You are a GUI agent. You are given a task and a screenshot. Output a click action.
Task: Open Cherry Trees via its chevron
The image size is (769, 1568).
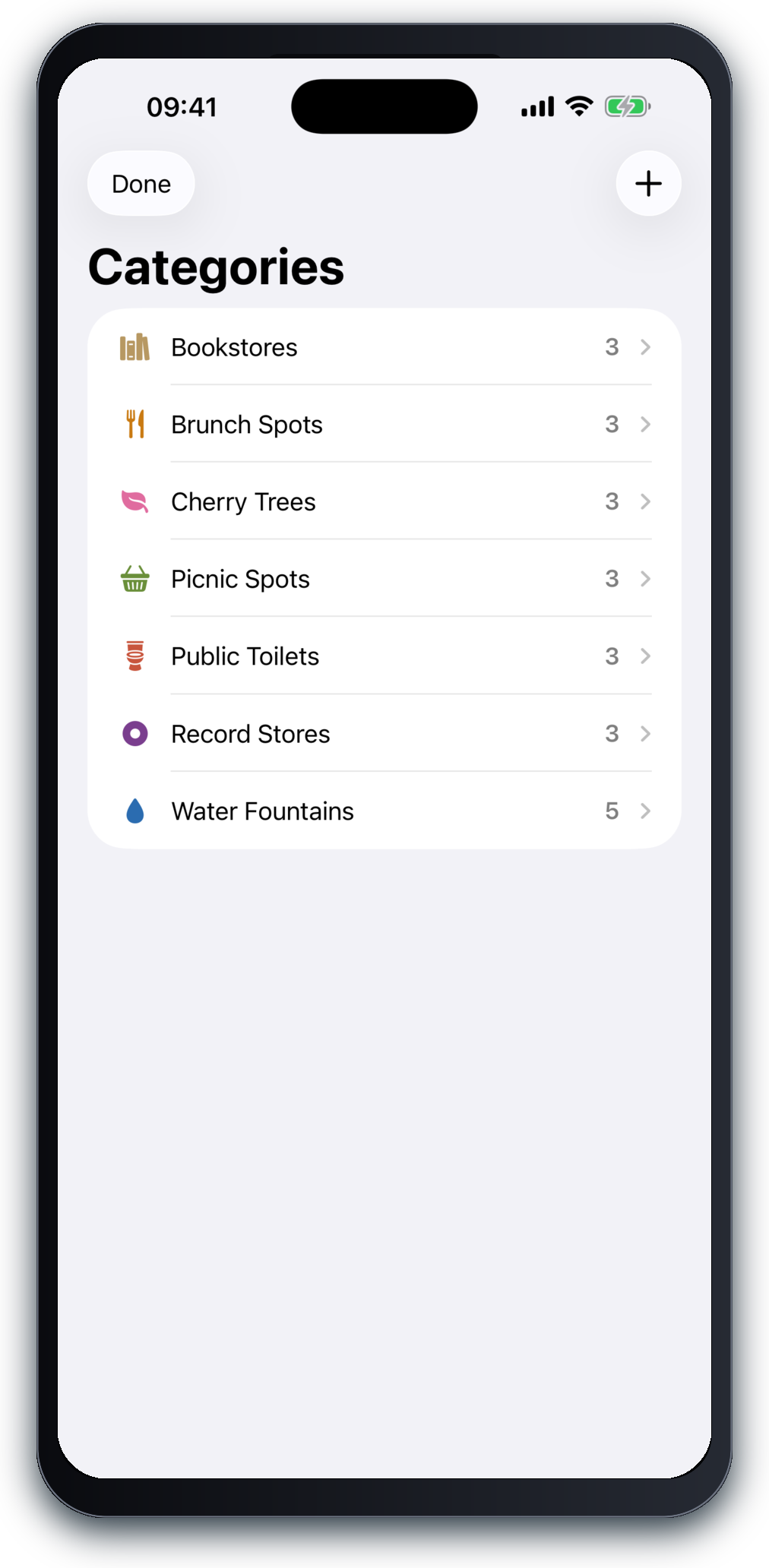point(645,501)
